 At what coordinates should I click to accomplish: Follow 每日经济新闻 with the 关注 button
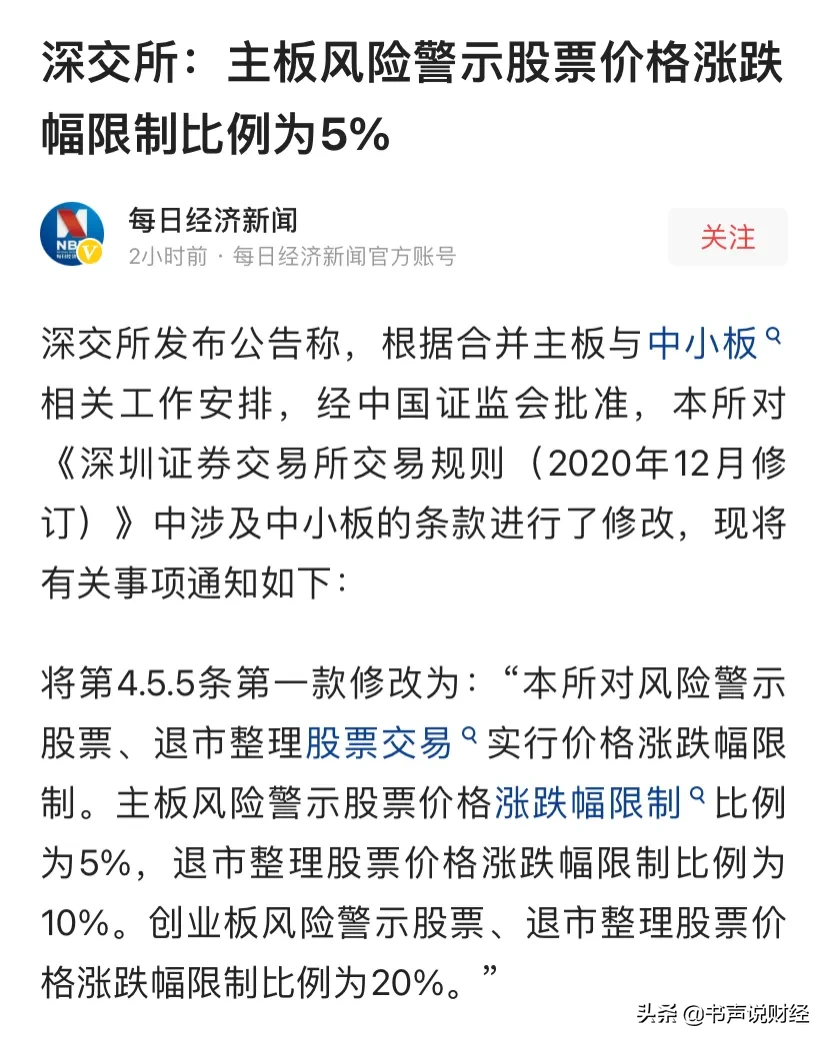click(727, 237)
